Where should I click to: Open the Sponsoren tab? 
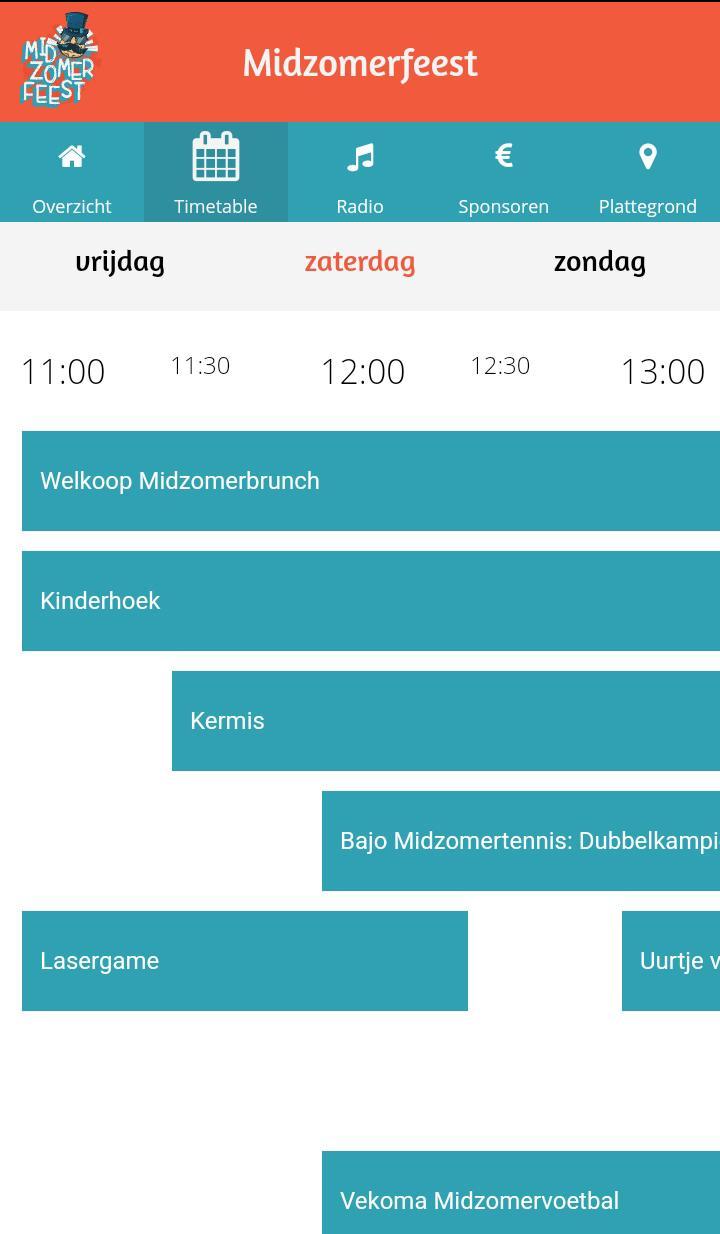[x=503, y=173]
